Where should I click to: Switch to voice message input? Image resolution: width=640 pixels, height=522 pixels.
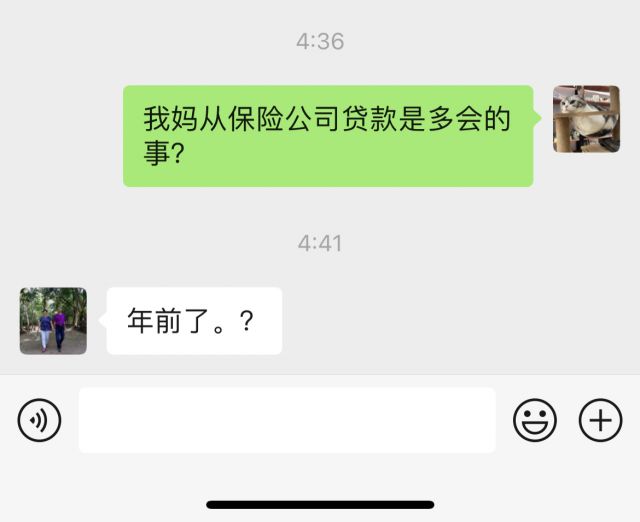click(x=39, y=420)
